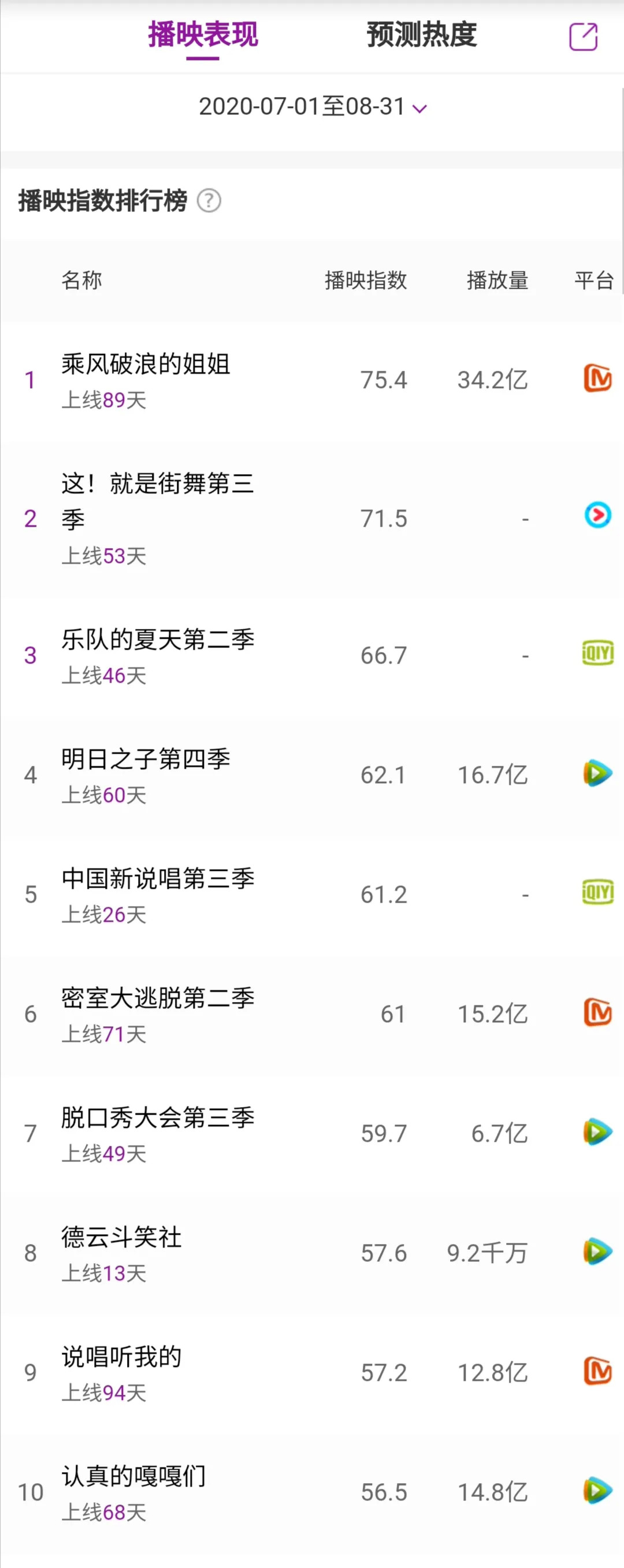Open 认真的嘎嘎们 details

point(133,1476)
